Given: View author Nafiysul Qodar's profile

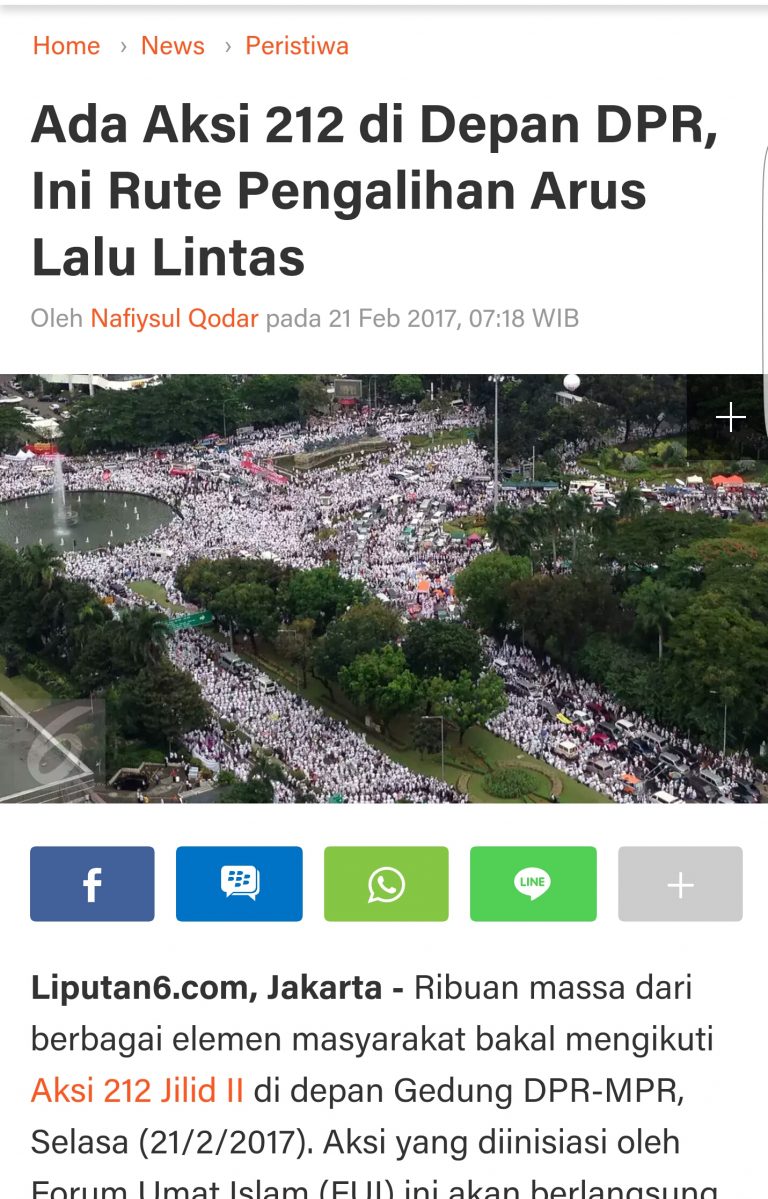Looking at the screenshot, I should [174, 319].
